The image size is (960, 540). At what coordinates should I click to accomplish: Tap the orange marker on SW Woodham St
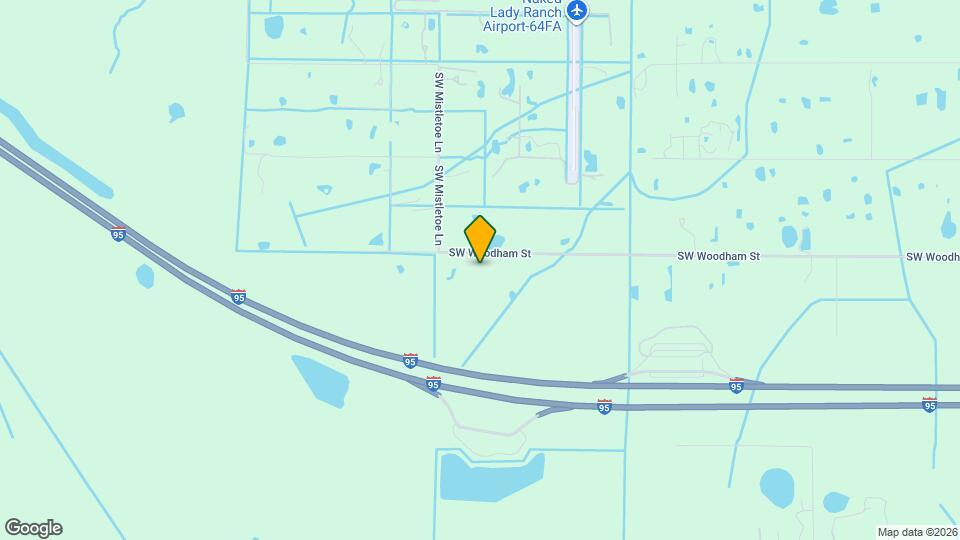point(480,239)
